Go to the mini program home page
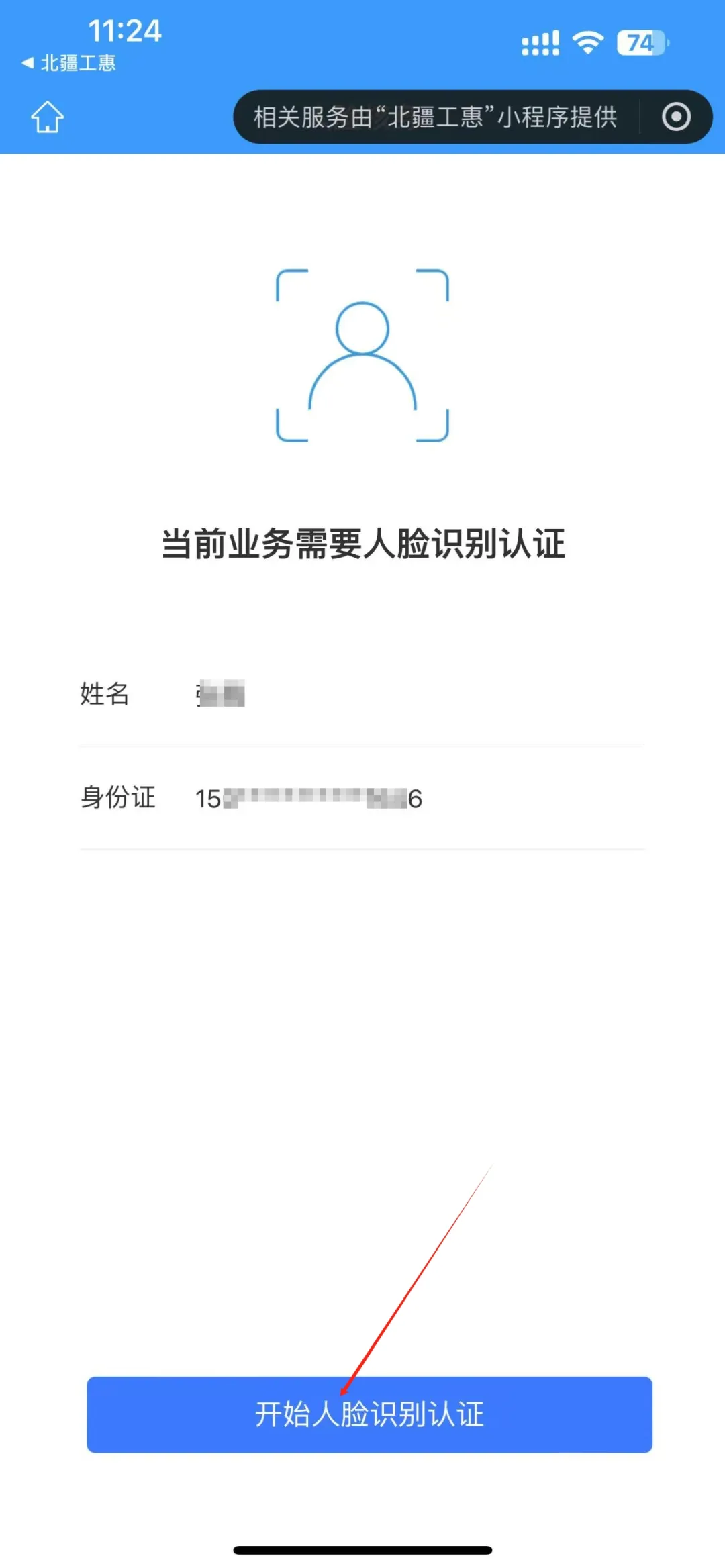This screenshot has height=1568, width=725. (47, 117)
